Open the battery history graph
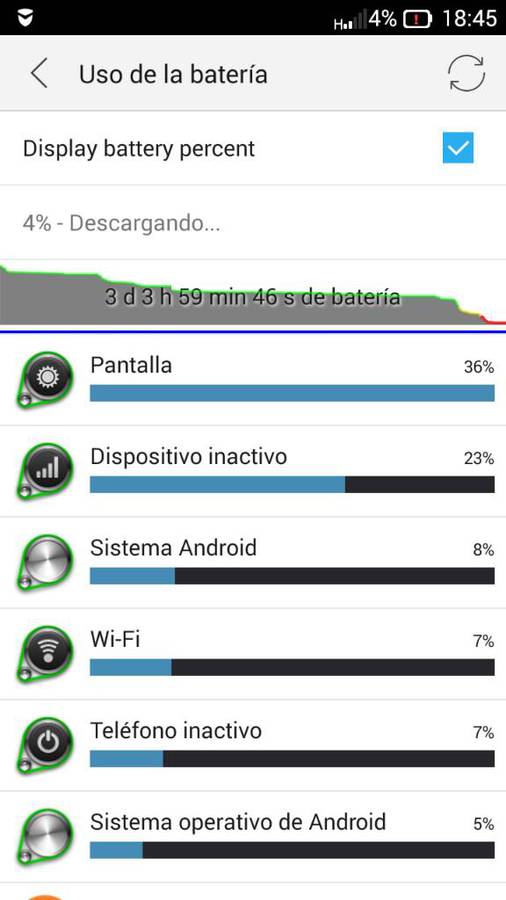This screenshot has width=506, height=900. (253, 296)
